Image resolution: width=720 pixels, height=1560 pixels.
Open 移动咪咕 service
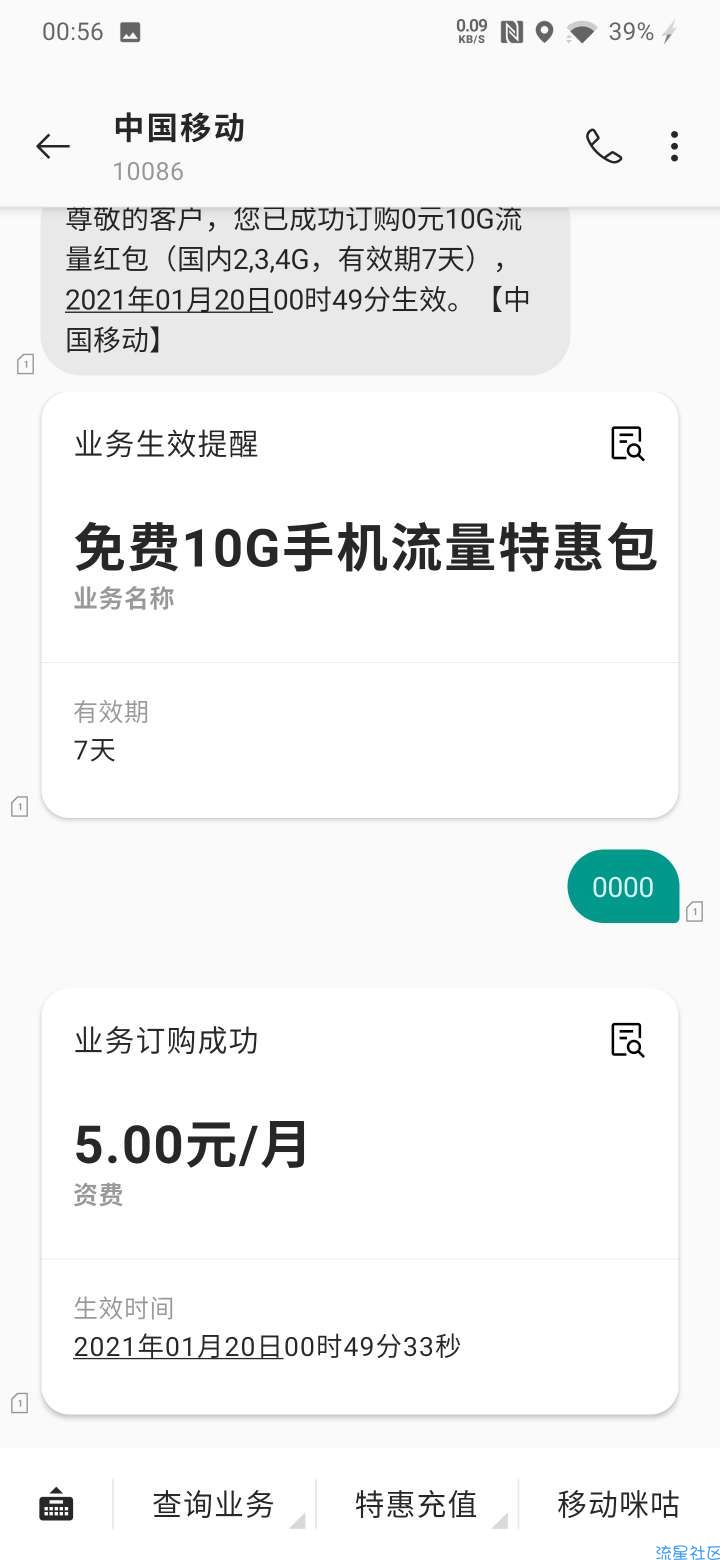(619, 1504)
